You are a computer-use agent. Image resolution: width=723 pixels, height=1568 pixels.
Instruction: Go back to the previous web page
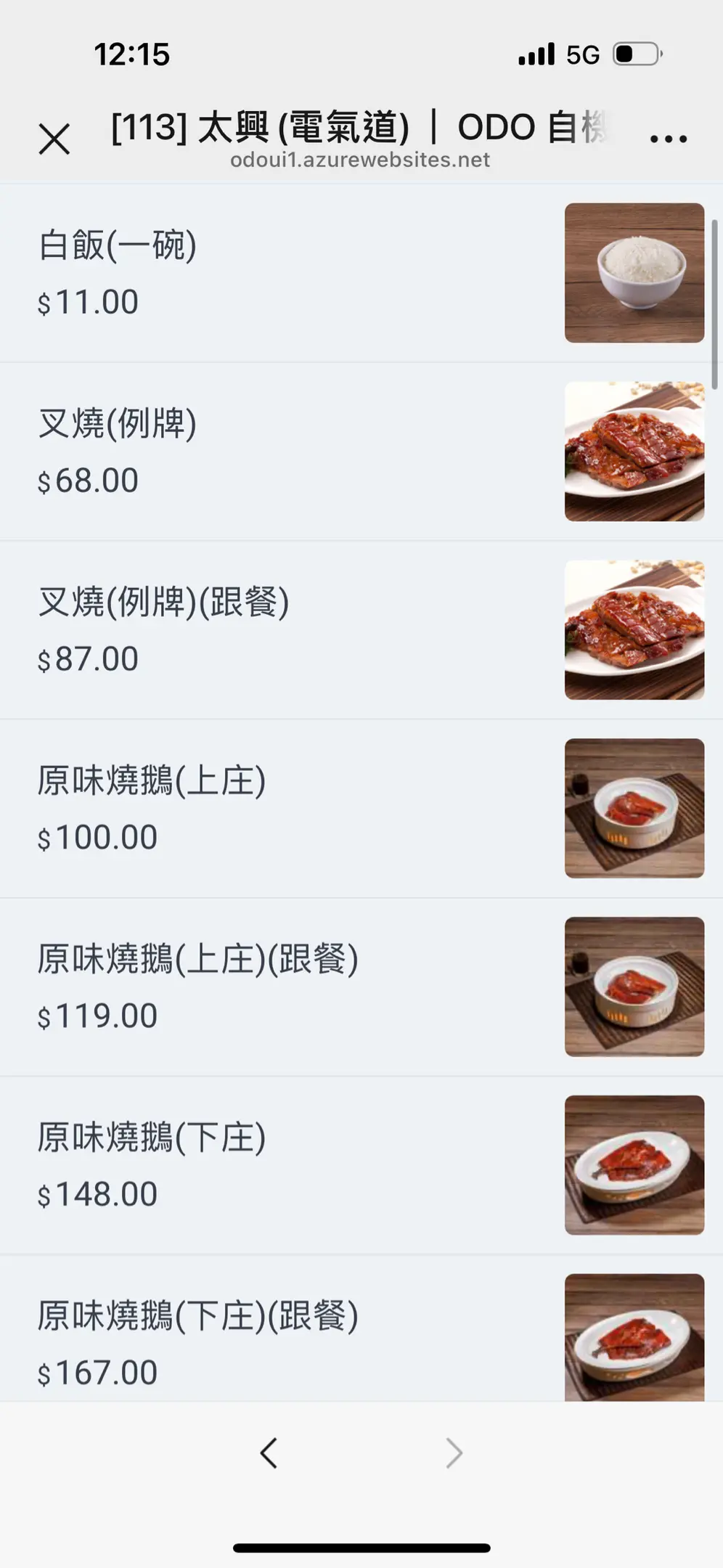tap(269, 1453)
